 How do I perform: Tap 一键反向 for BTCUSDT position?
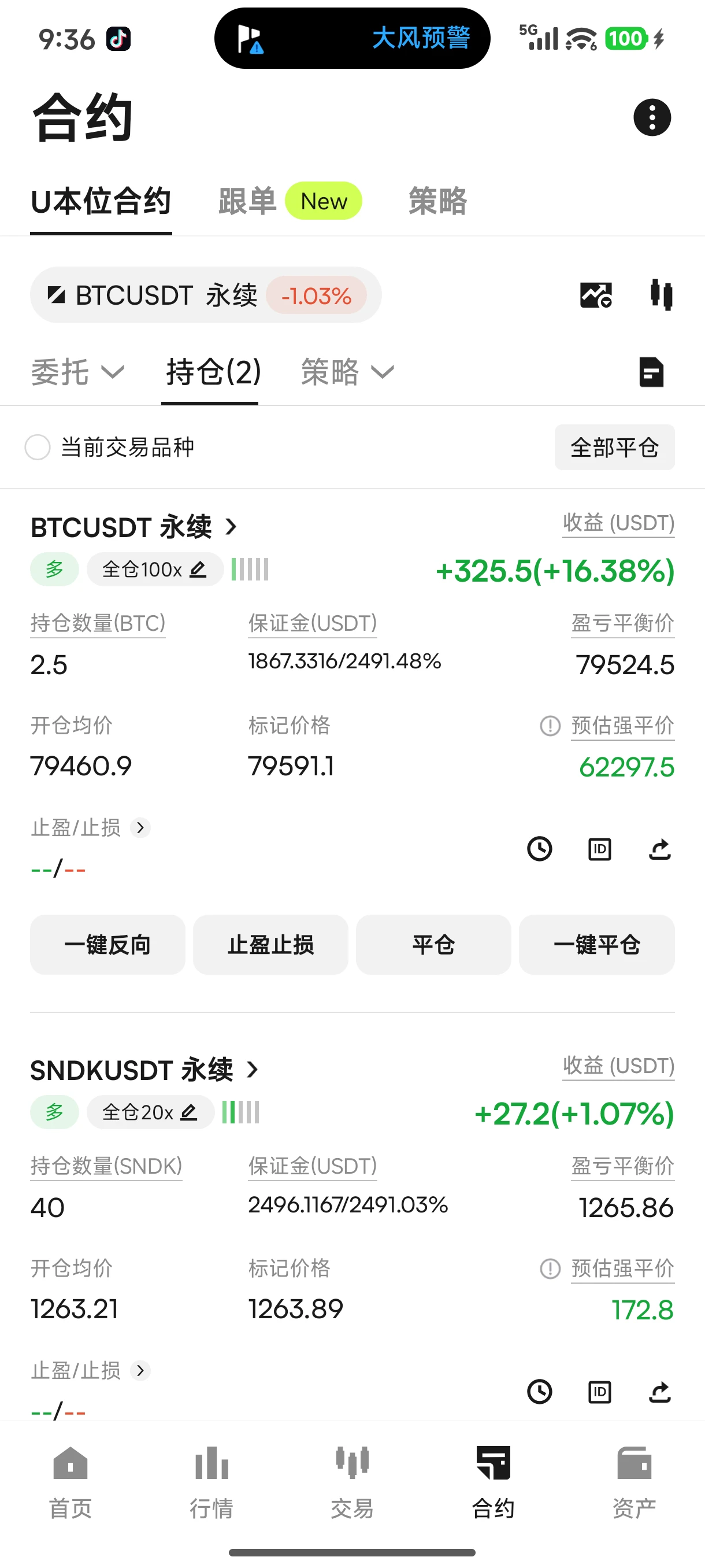click(107, 945)
